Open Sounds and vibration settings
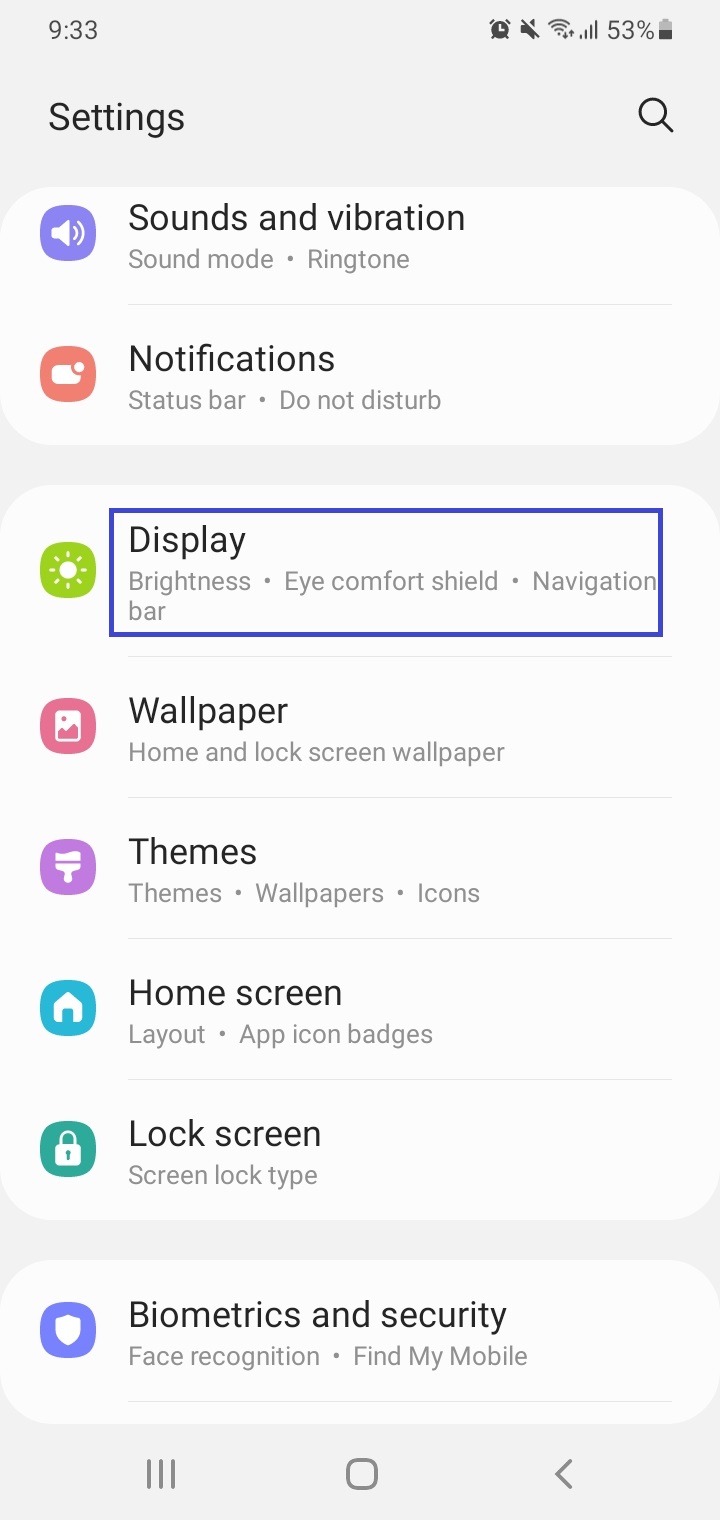The width and height of the screenshot is (720, 1520). [360, 236]
